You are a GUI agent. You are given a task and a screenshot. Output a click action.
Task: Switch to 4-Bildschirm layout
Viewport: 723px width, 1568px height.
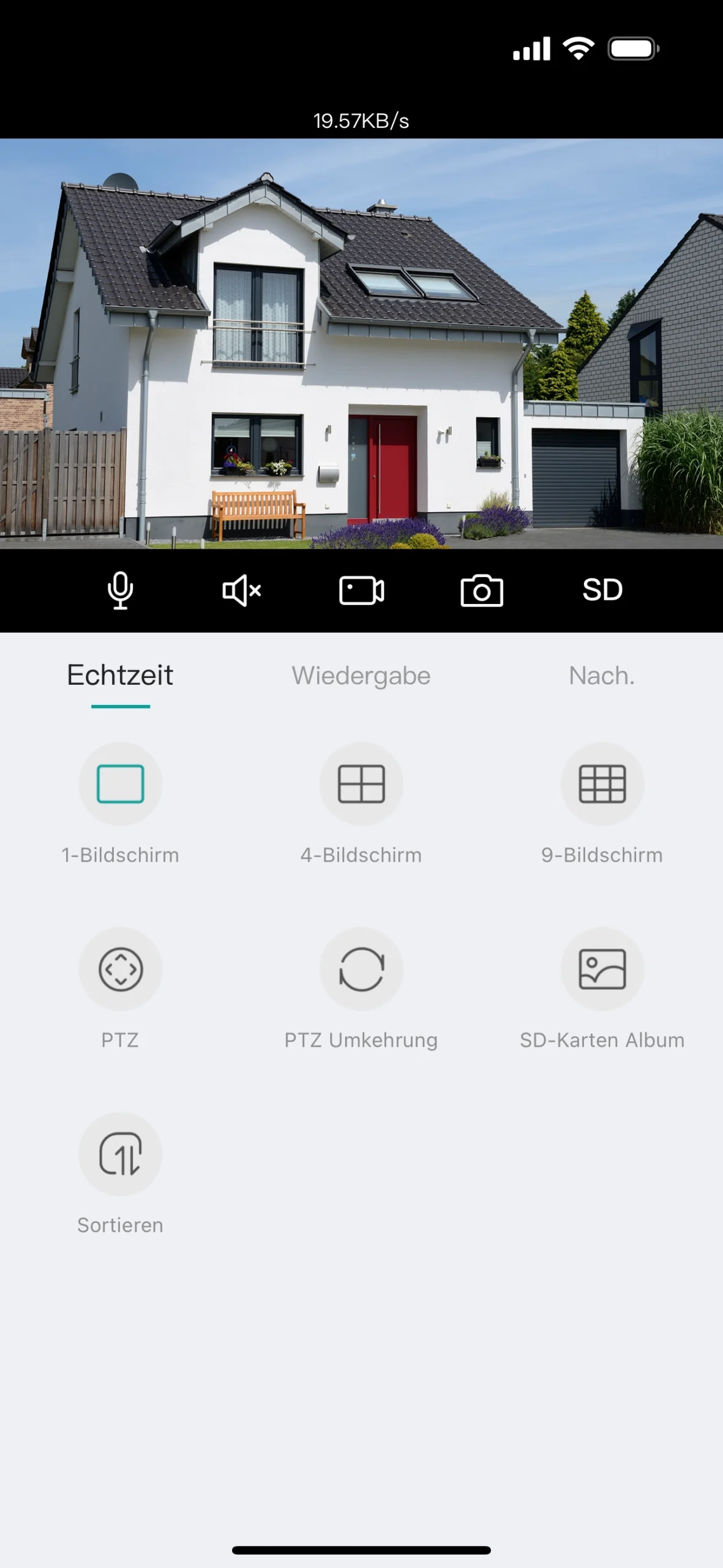click(x=361, y=784)
